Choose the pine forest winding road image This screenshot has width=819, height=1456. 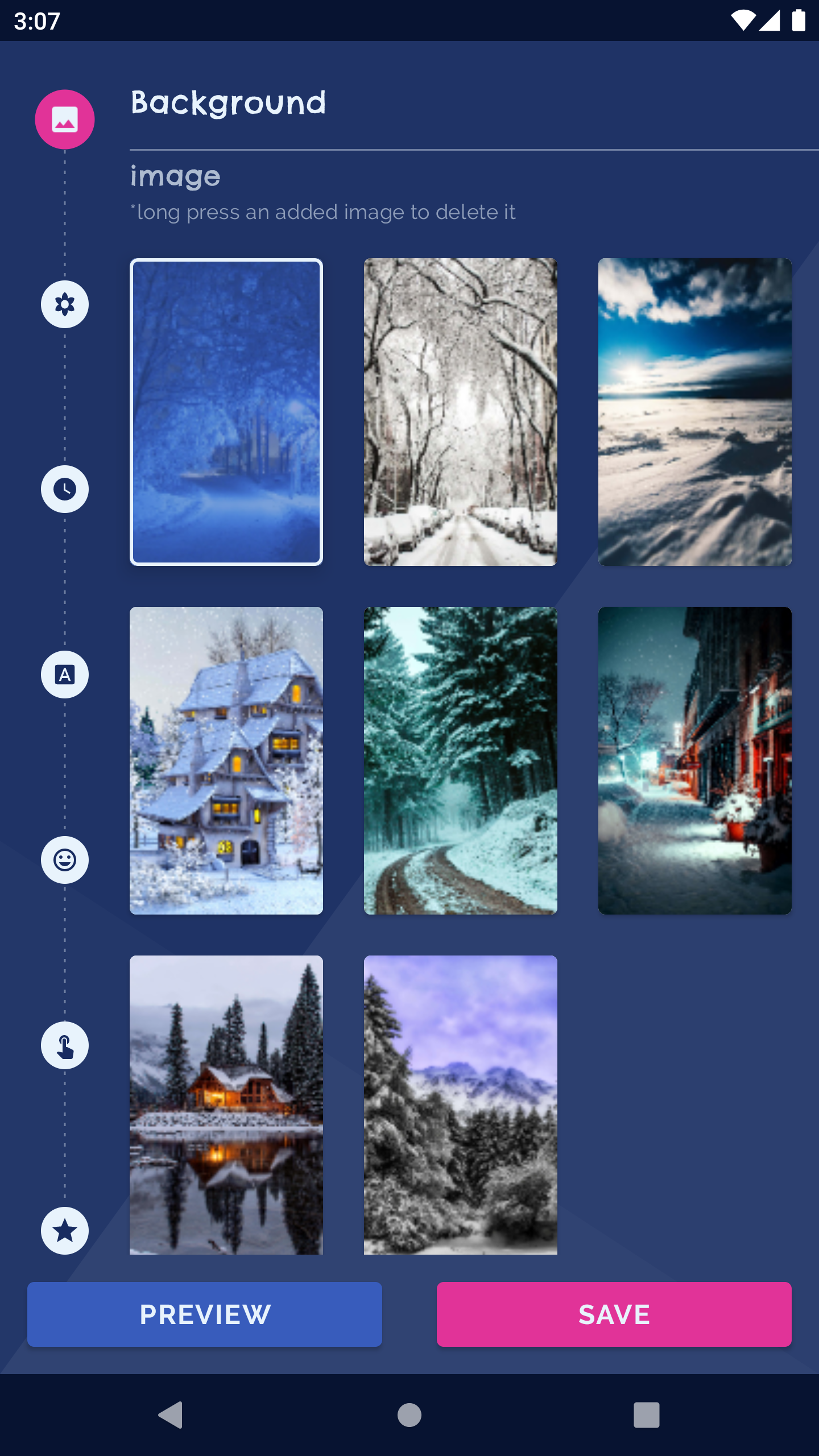pyautogui.click(x=461, y=760)
